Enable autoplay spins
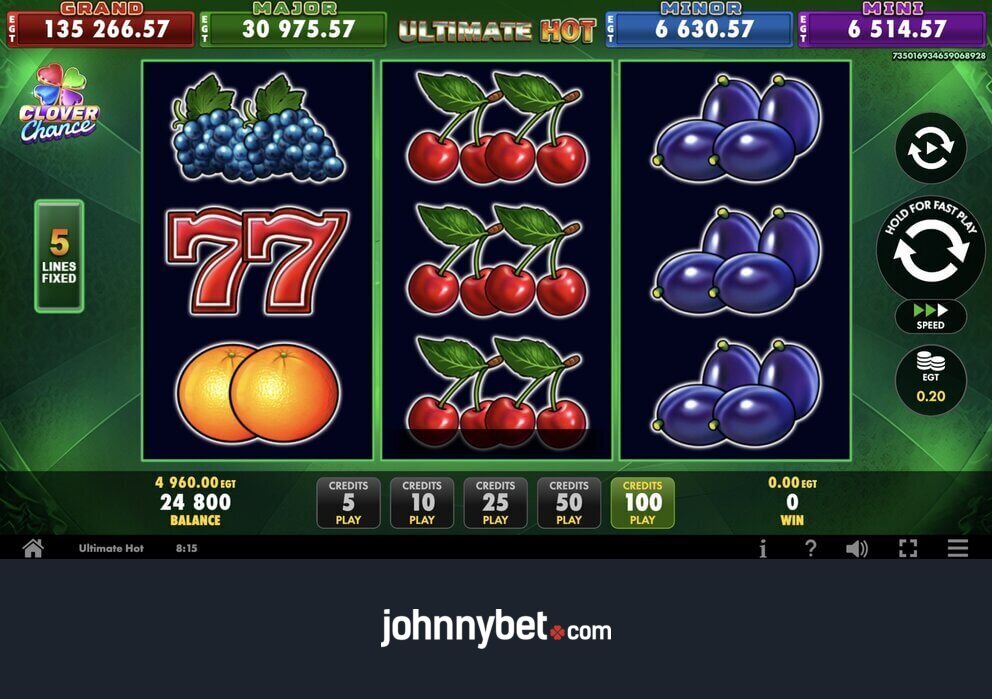 [930, 149]
